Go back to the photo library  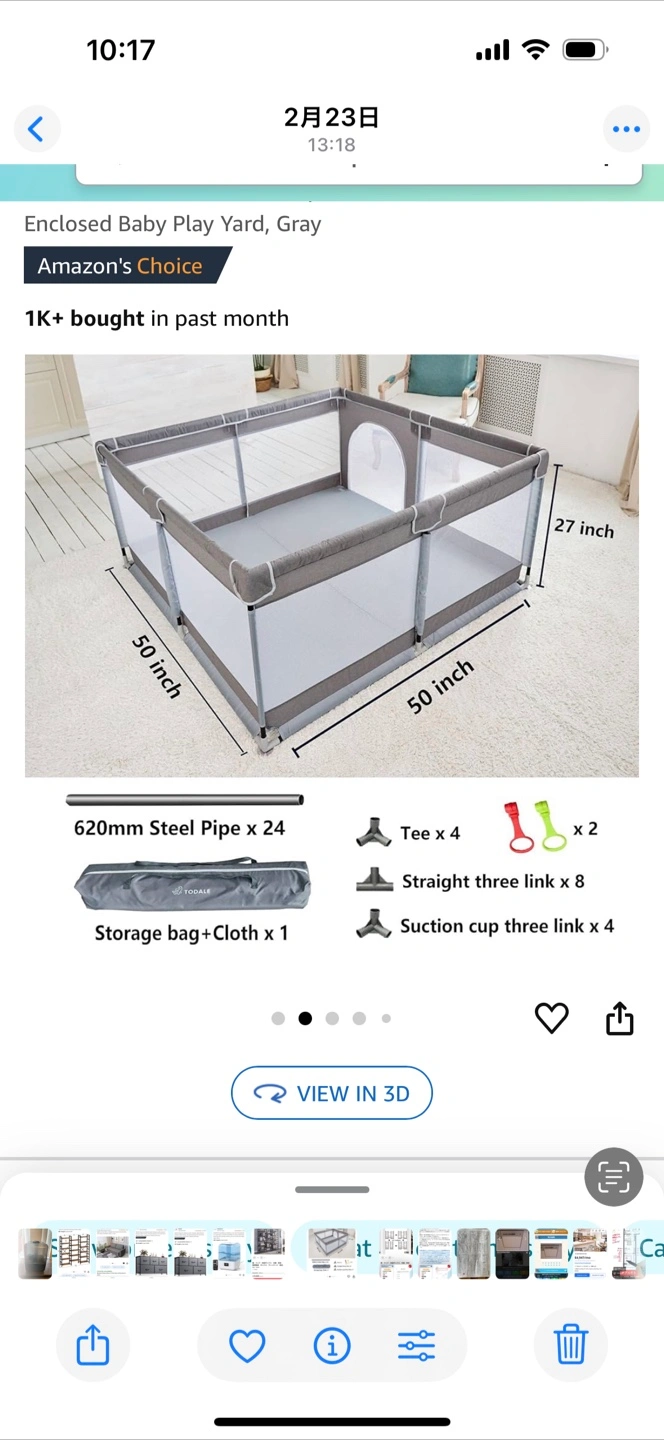(37, 129)
